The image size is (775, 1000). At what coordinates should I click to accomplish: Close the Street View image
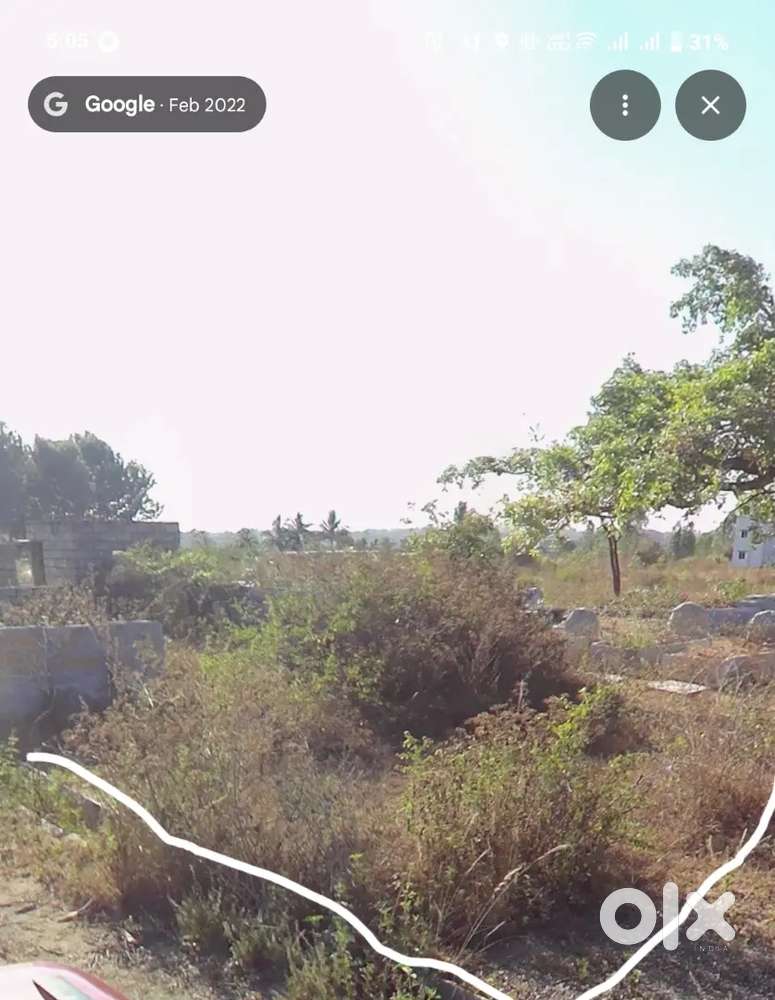(710, 105)
